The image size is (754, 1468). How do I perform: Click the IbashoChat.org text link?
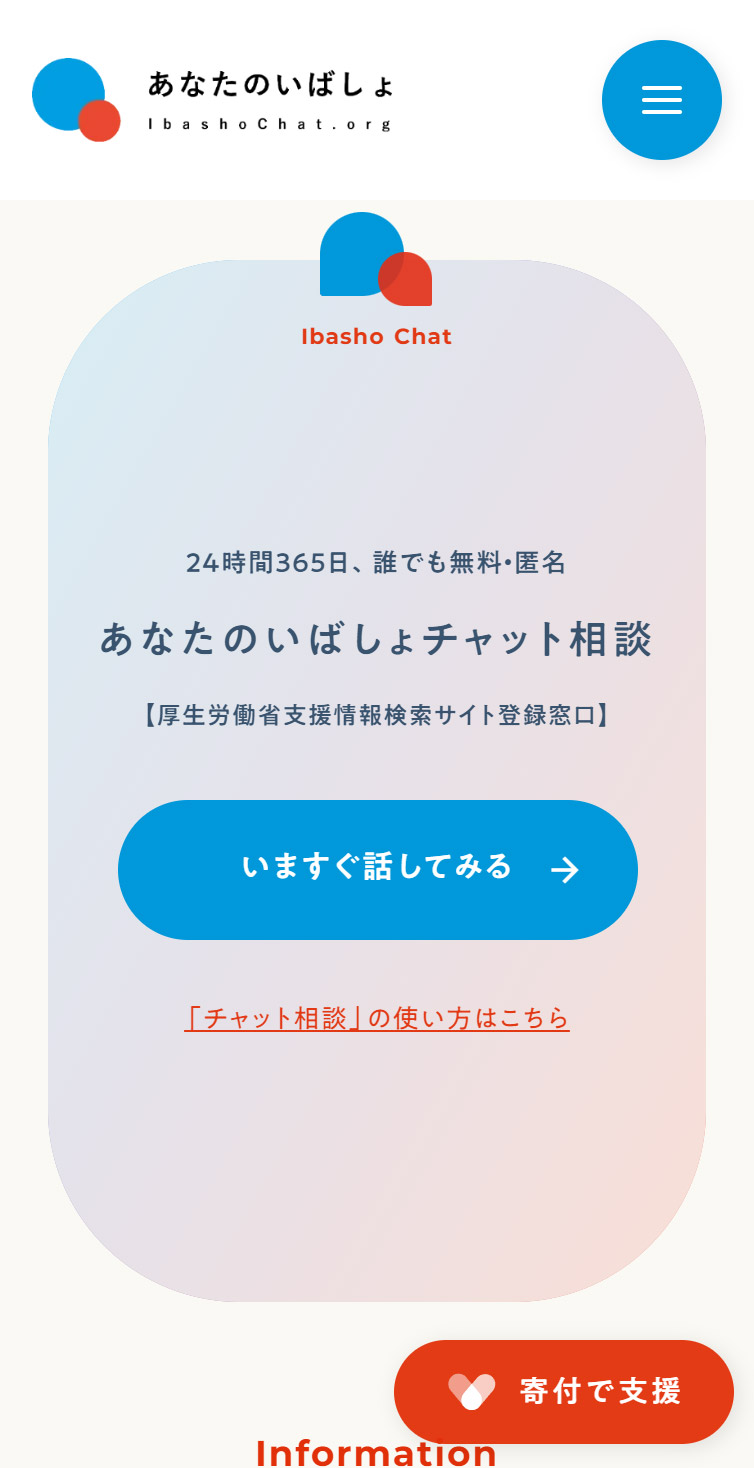pos(271,124)
